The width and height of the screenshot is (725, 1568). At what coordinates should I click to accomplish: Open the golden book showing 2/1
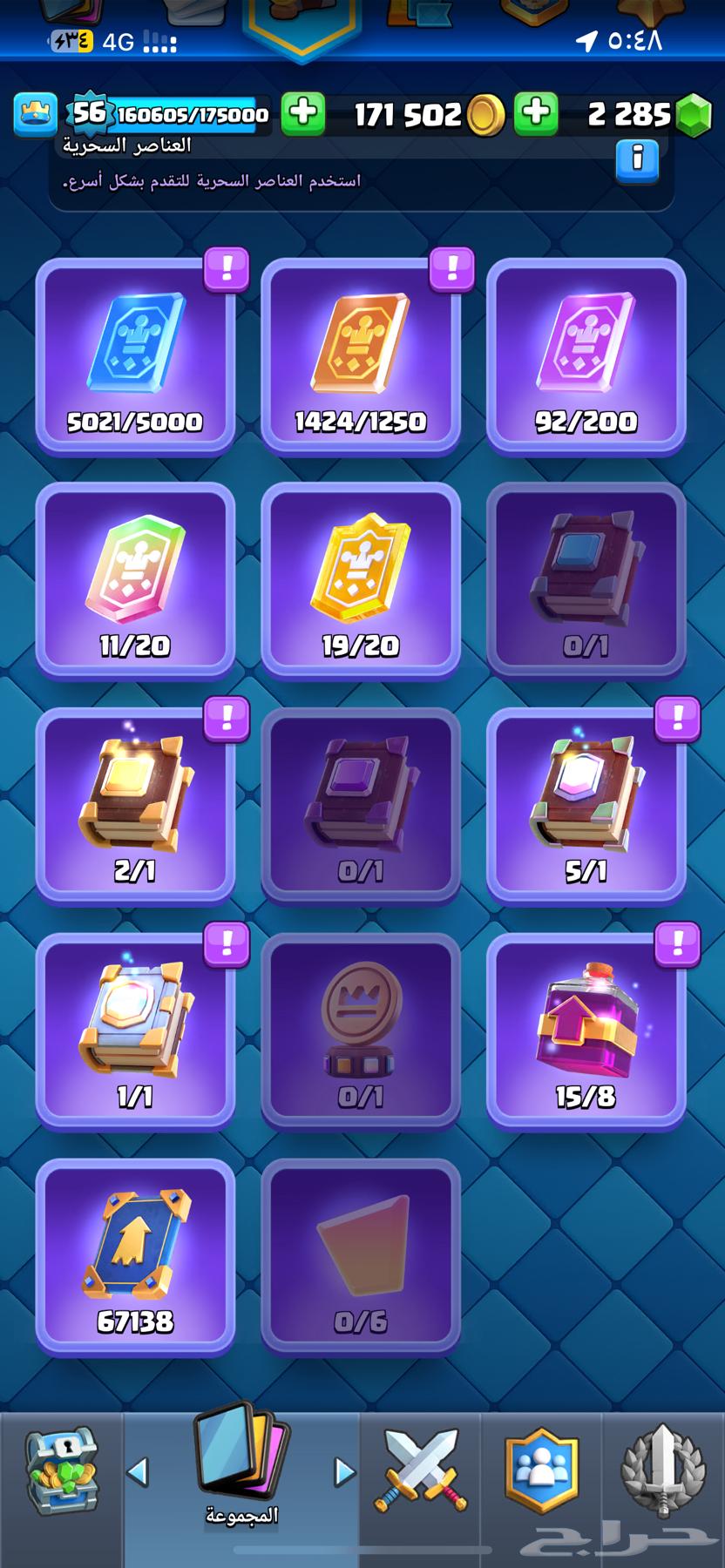click(x=135, y=804)
